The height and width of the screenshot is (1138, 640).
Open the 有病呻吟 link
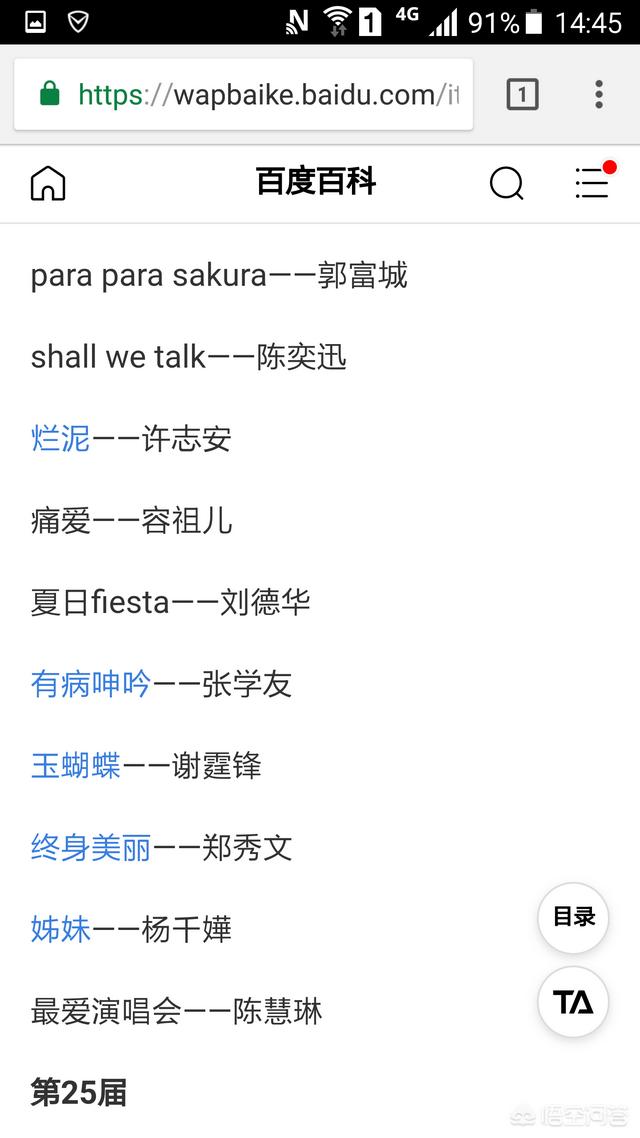coord(90,684)
